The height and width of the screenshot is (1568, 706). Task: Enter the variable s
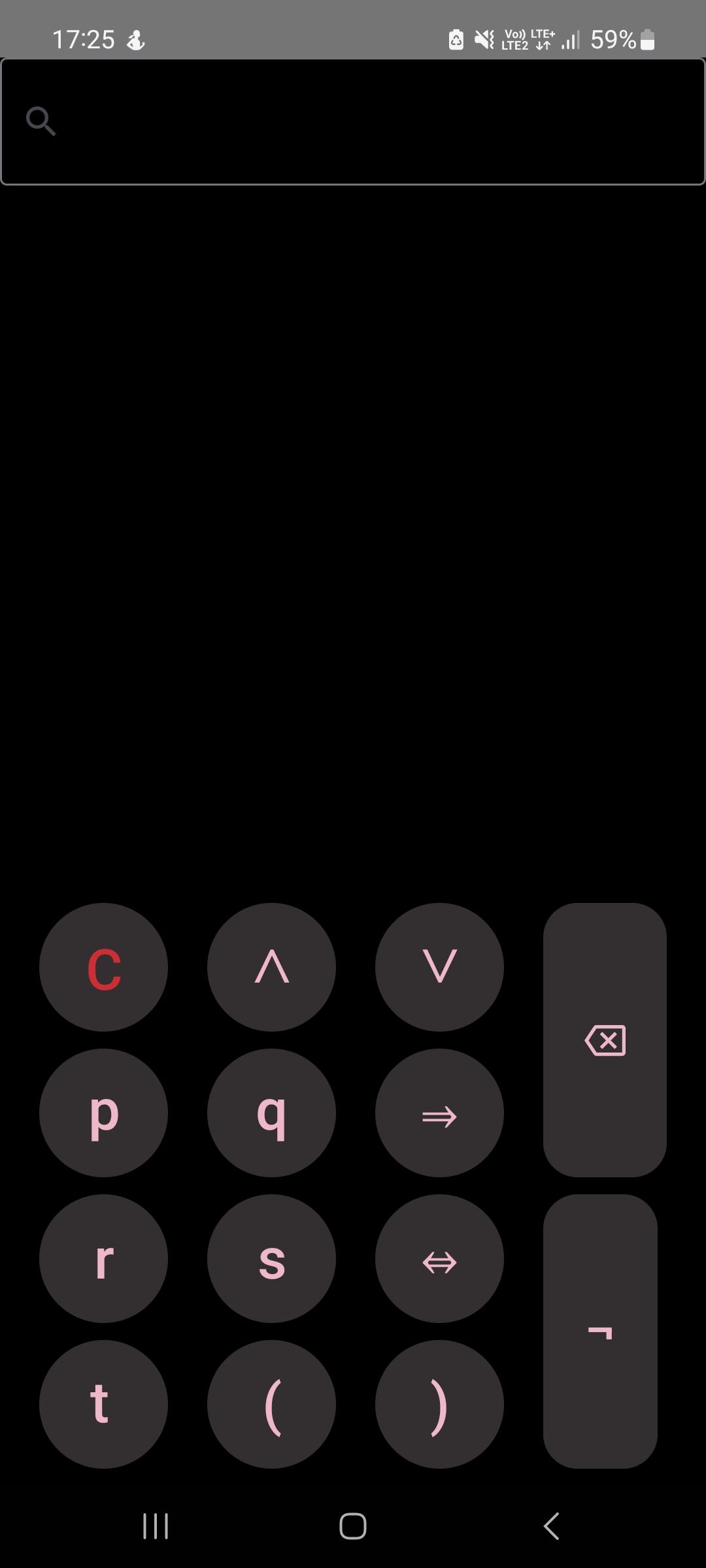pyautogui.click(x=271, y=1258)
